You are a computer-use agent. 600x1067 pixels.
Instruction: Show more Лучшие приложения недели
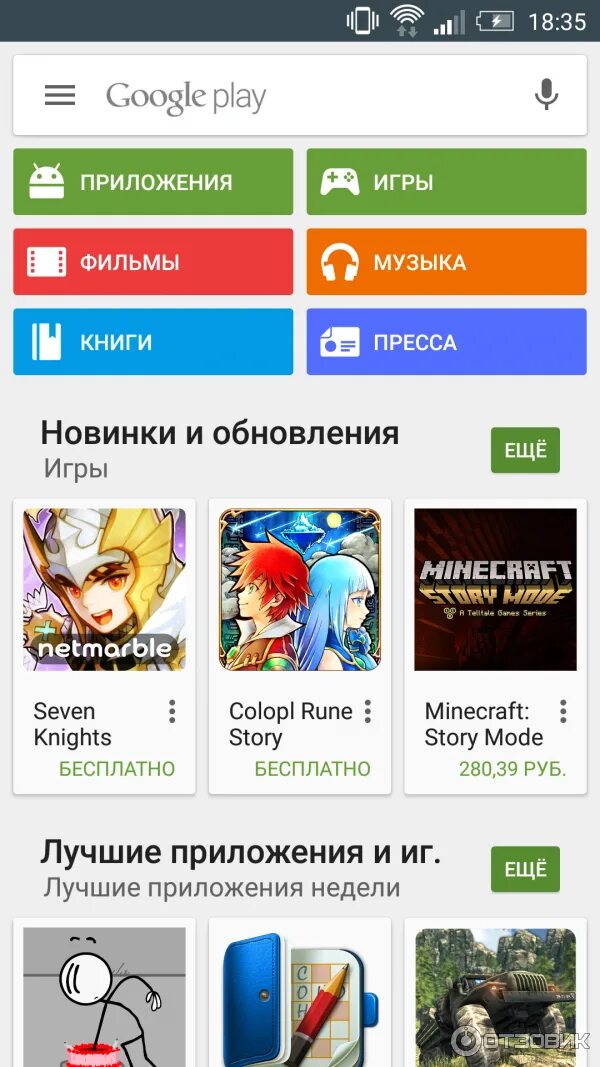pos(525,870)
